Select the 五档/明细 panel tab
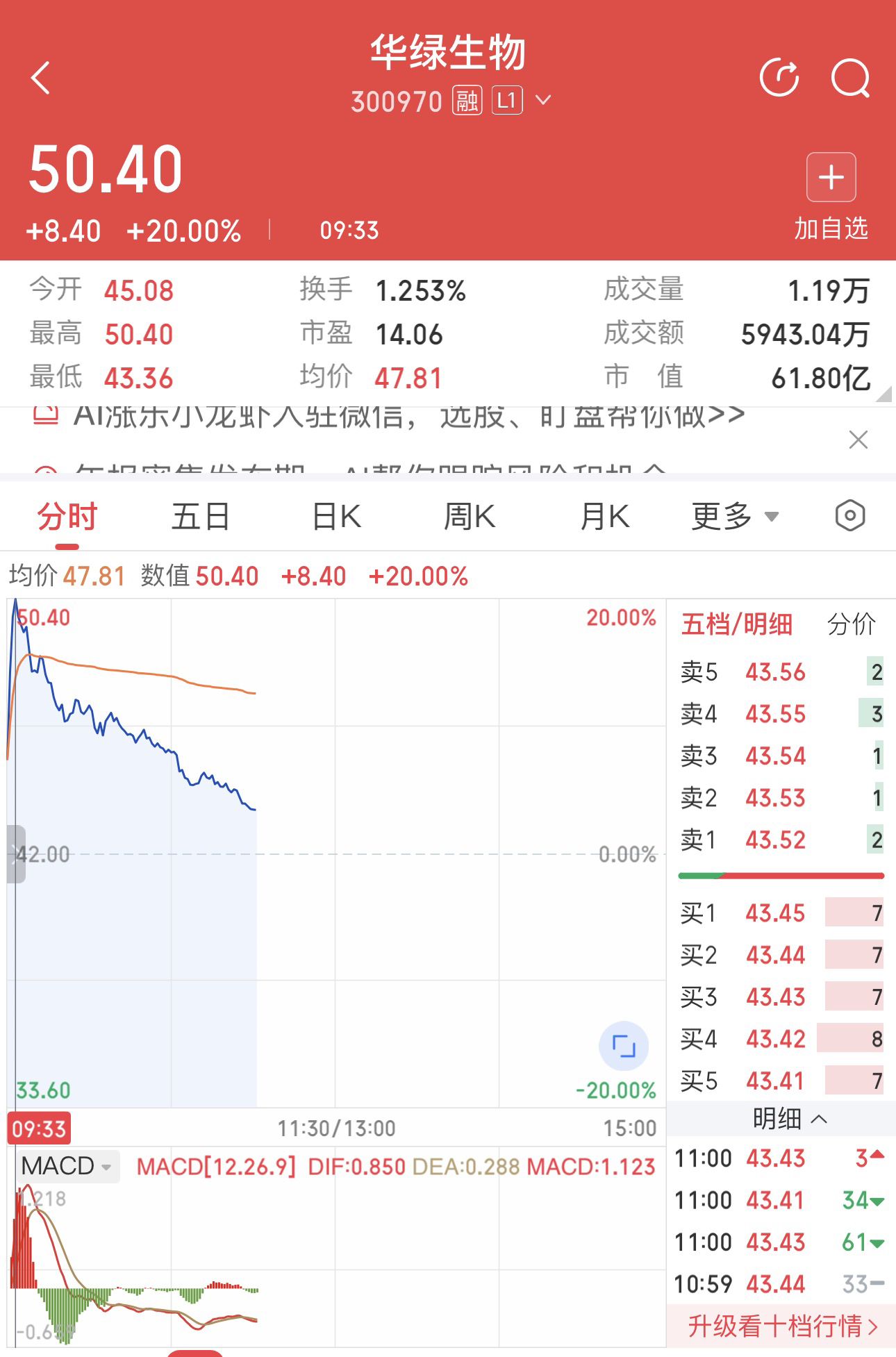The image size is (896, 1357). (x=737, y=624)
